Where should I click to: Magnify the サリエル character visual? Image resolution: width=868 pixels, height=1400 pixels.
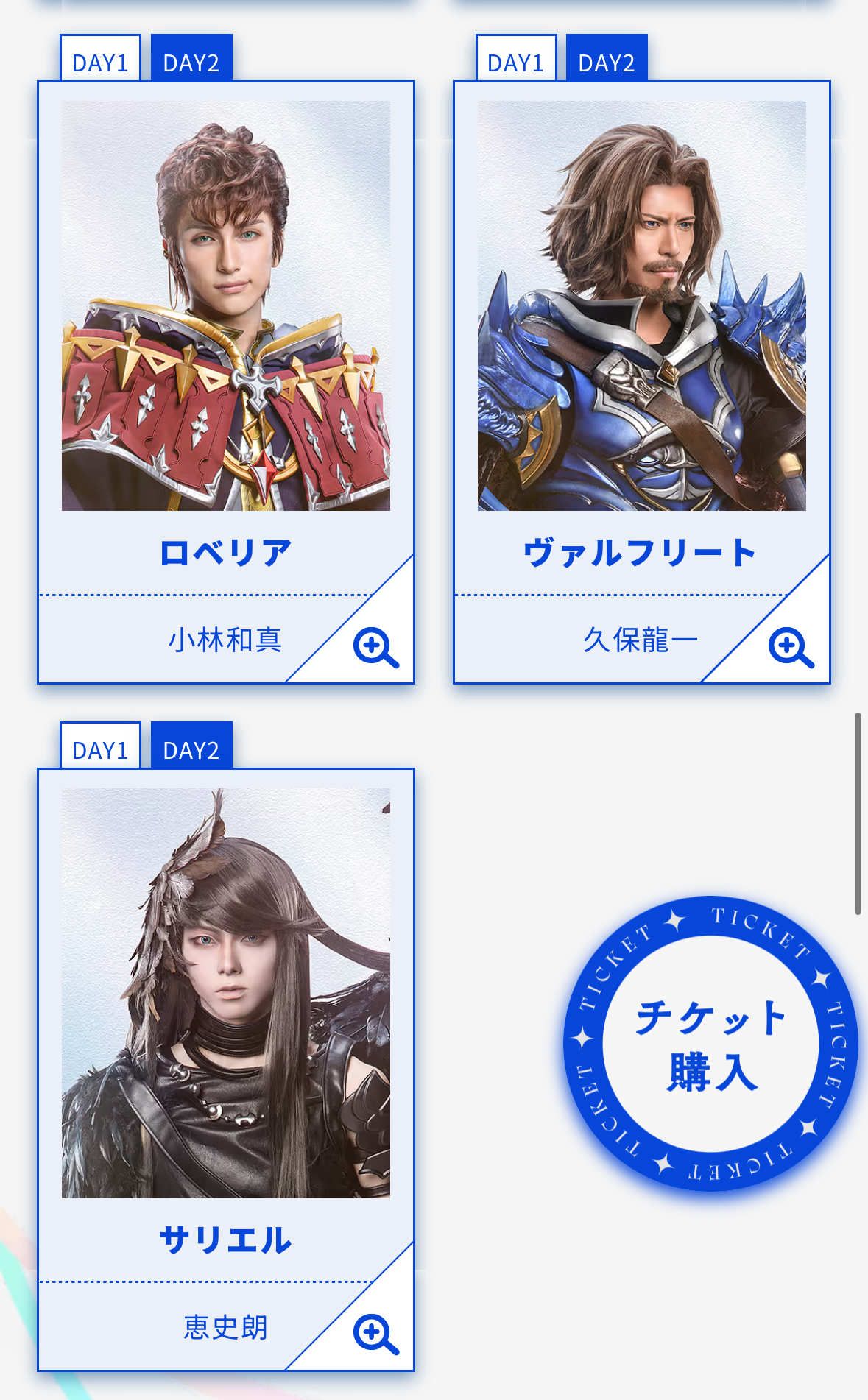[375, 1334]
